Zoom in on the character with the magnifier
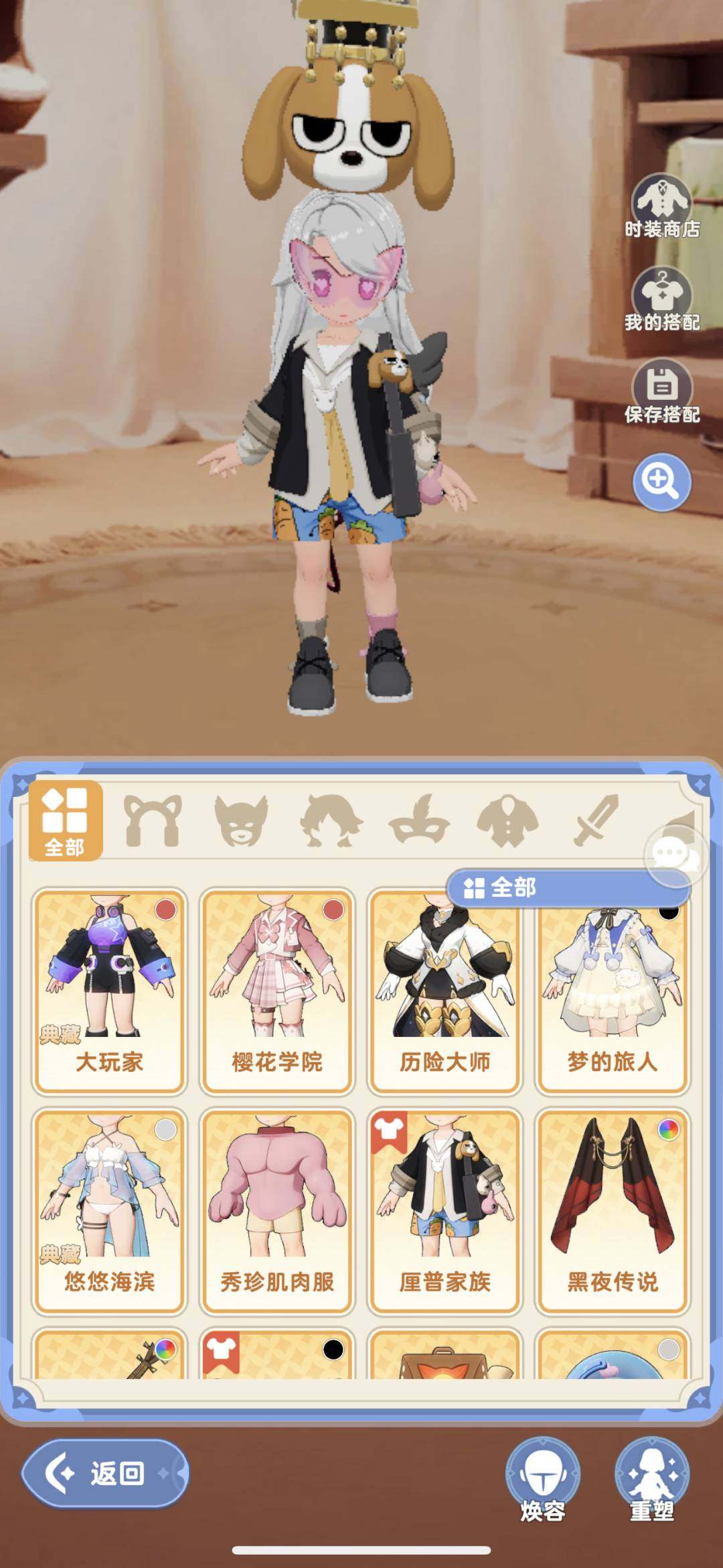The width and height of the screenshot is (723, 1568). pos(661,482)
